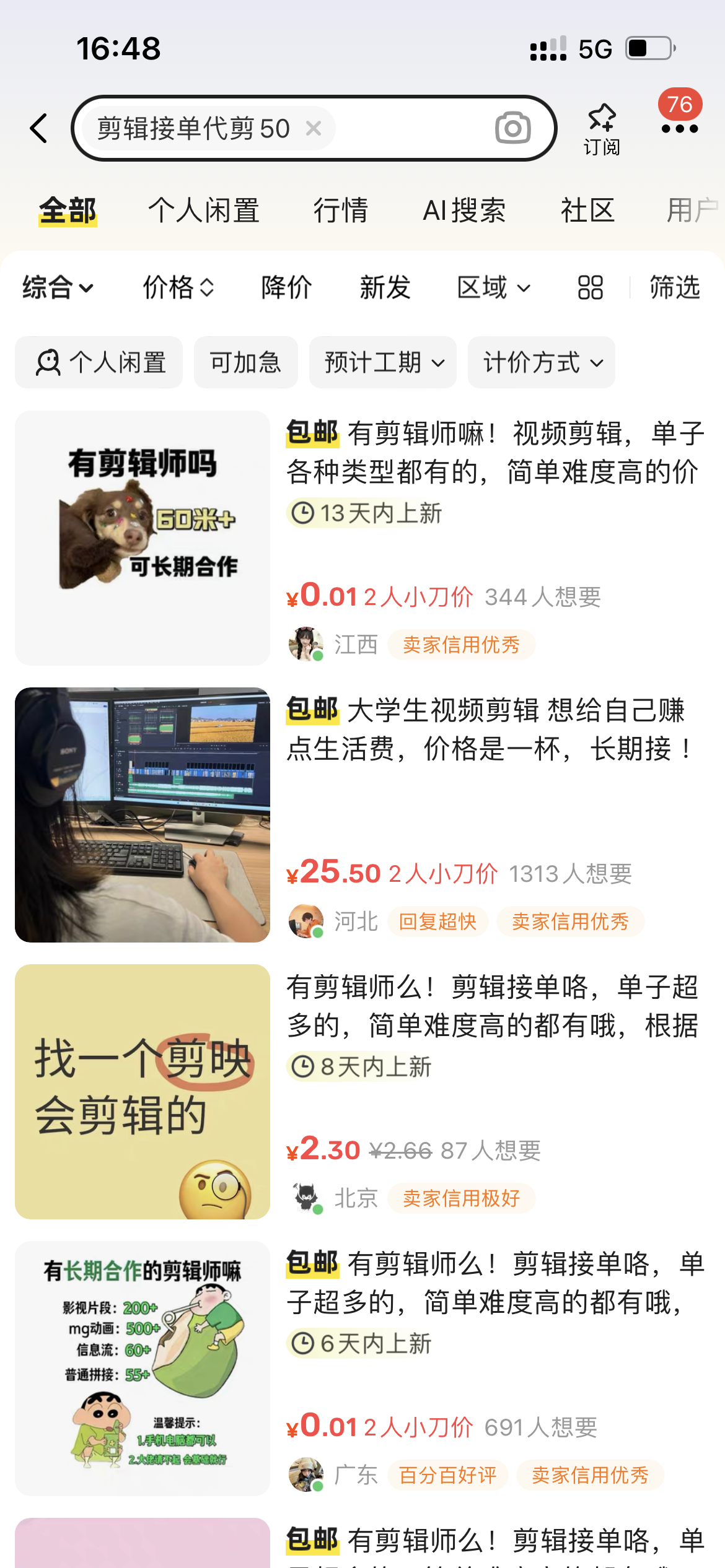Screen dimensions: 725x1568
Task: Select the 可加急 filter chip
Action: point(245,362)
